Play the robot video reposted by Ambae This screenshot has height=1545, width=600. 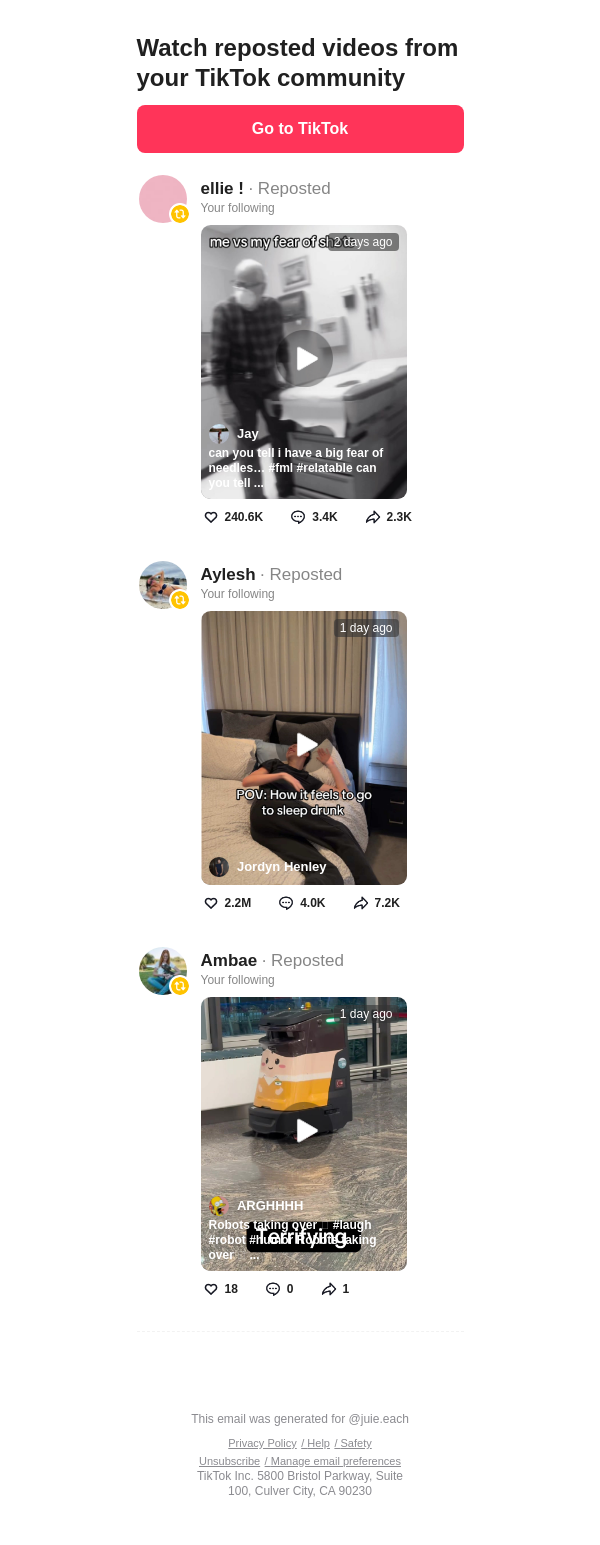[x=305, y=1130]
